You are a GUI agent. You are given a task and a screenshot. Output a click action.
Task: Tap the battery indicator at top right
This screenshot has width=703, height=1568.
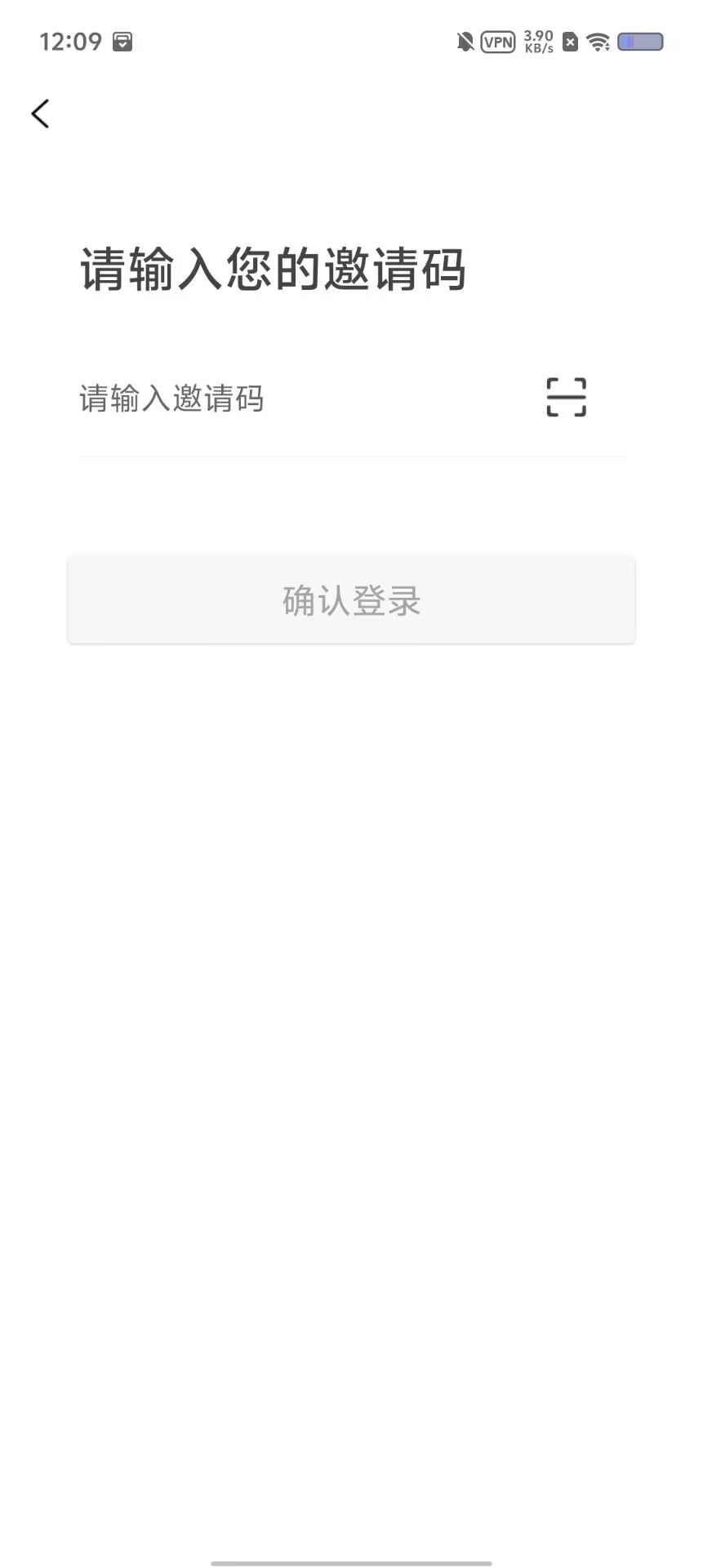click(642, 41)
